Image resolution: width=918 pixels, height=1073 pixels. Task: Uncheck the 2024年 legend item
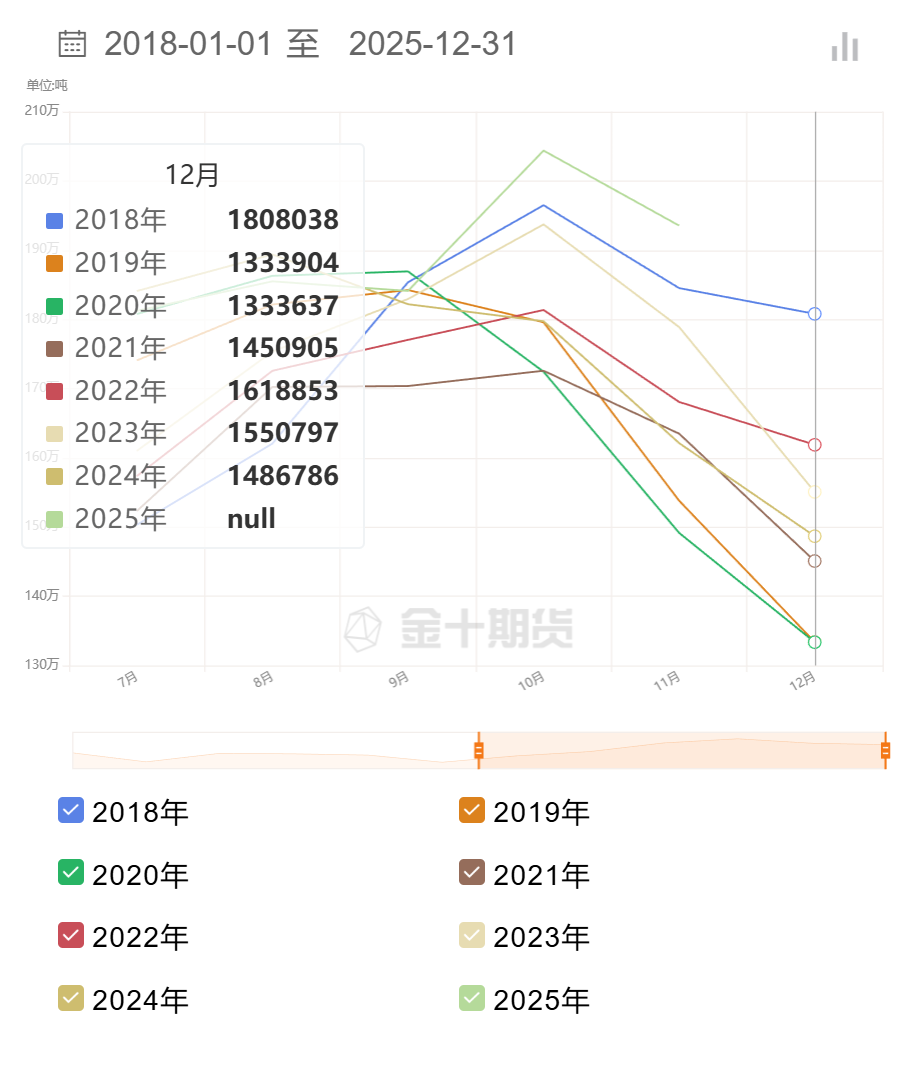tap(72, 999)
